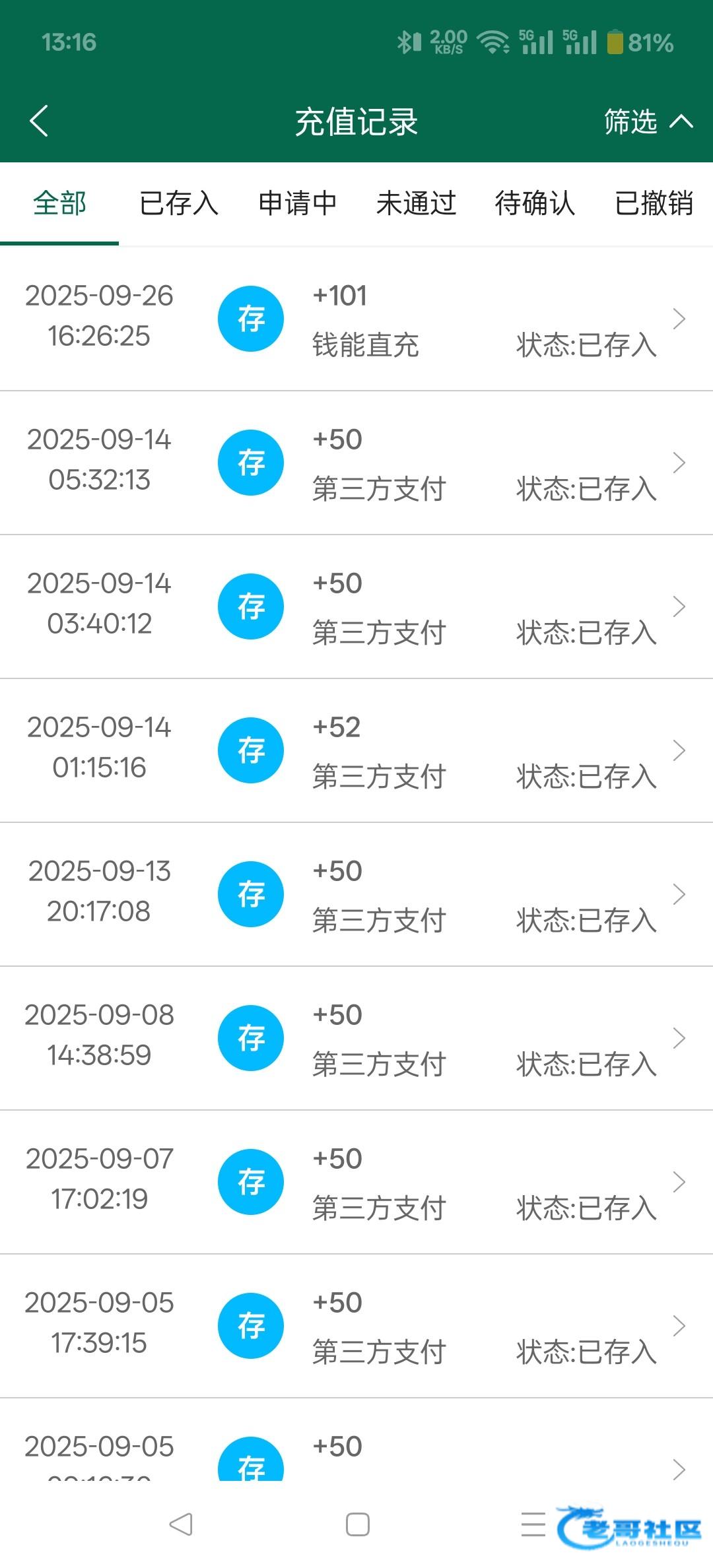Open the 2025-09-05 17:39:15 deposit record
Image resolution: width=713 pixels, height=1568 pixels.
point(356,1326)
